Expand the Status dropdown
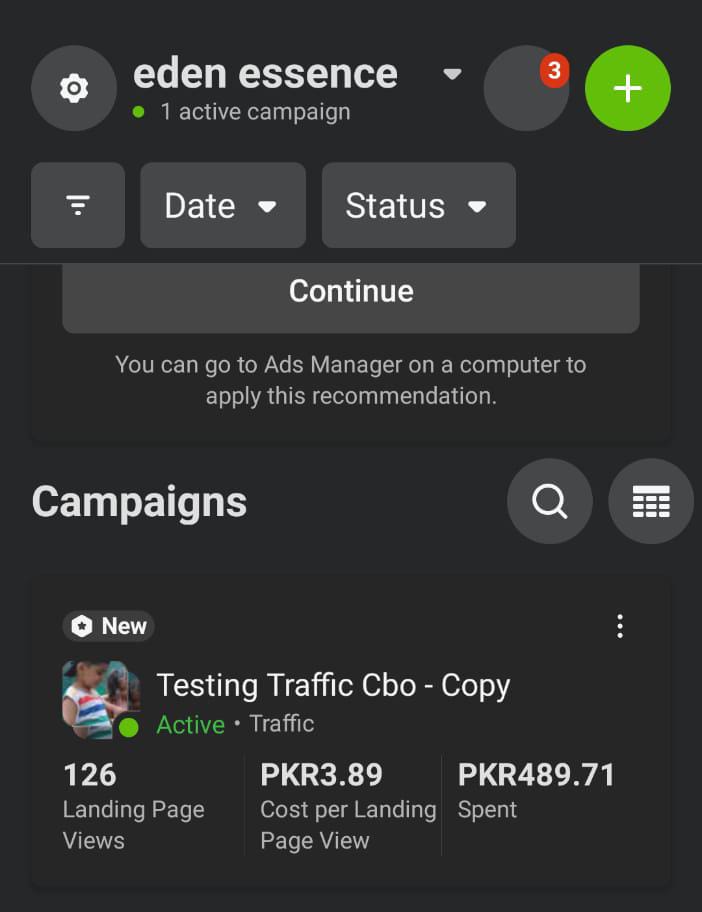 tap(418, 205)
